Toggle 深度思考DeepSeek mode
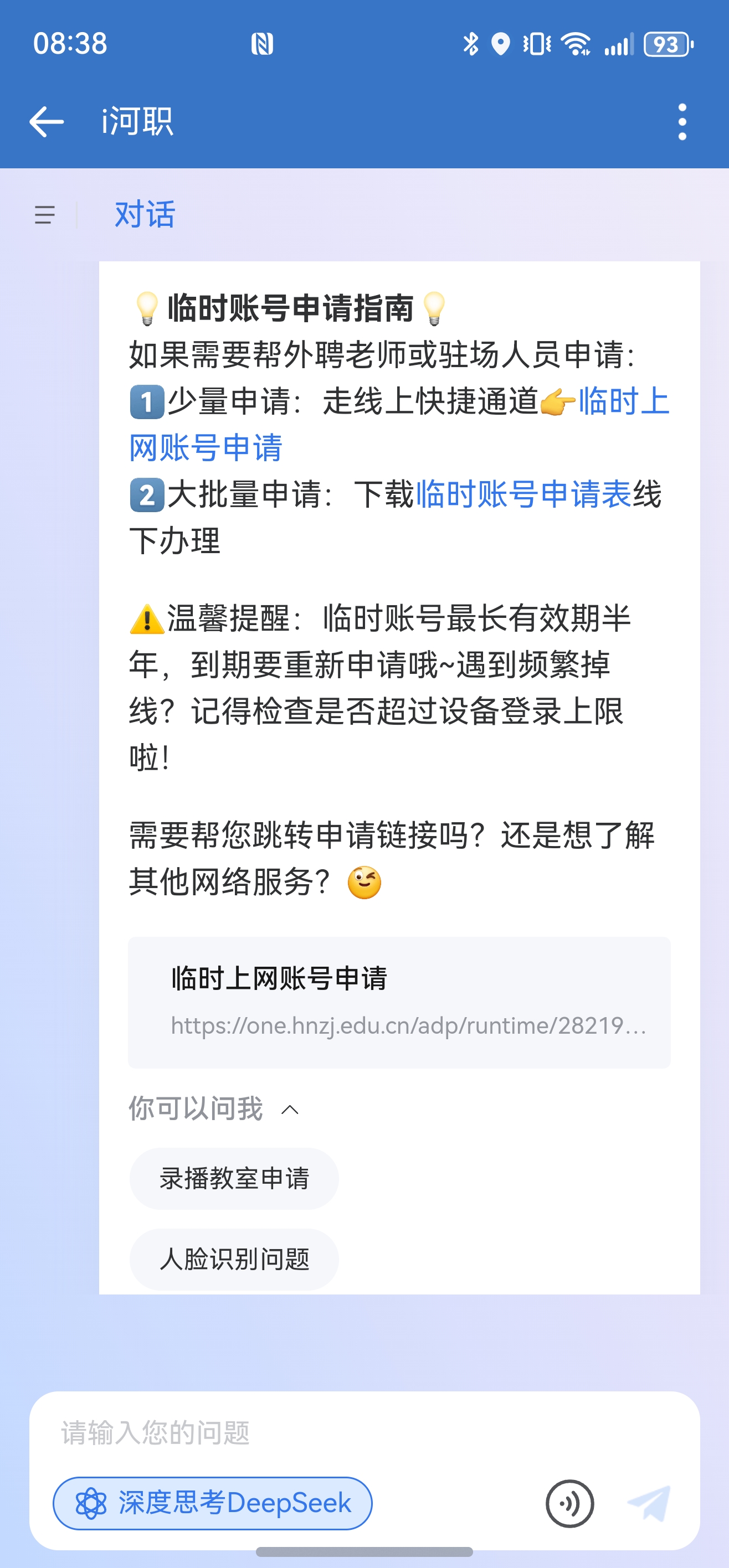Viewport: 729px width, 1568px height. pyautogui.click(x=213, y=1503)
